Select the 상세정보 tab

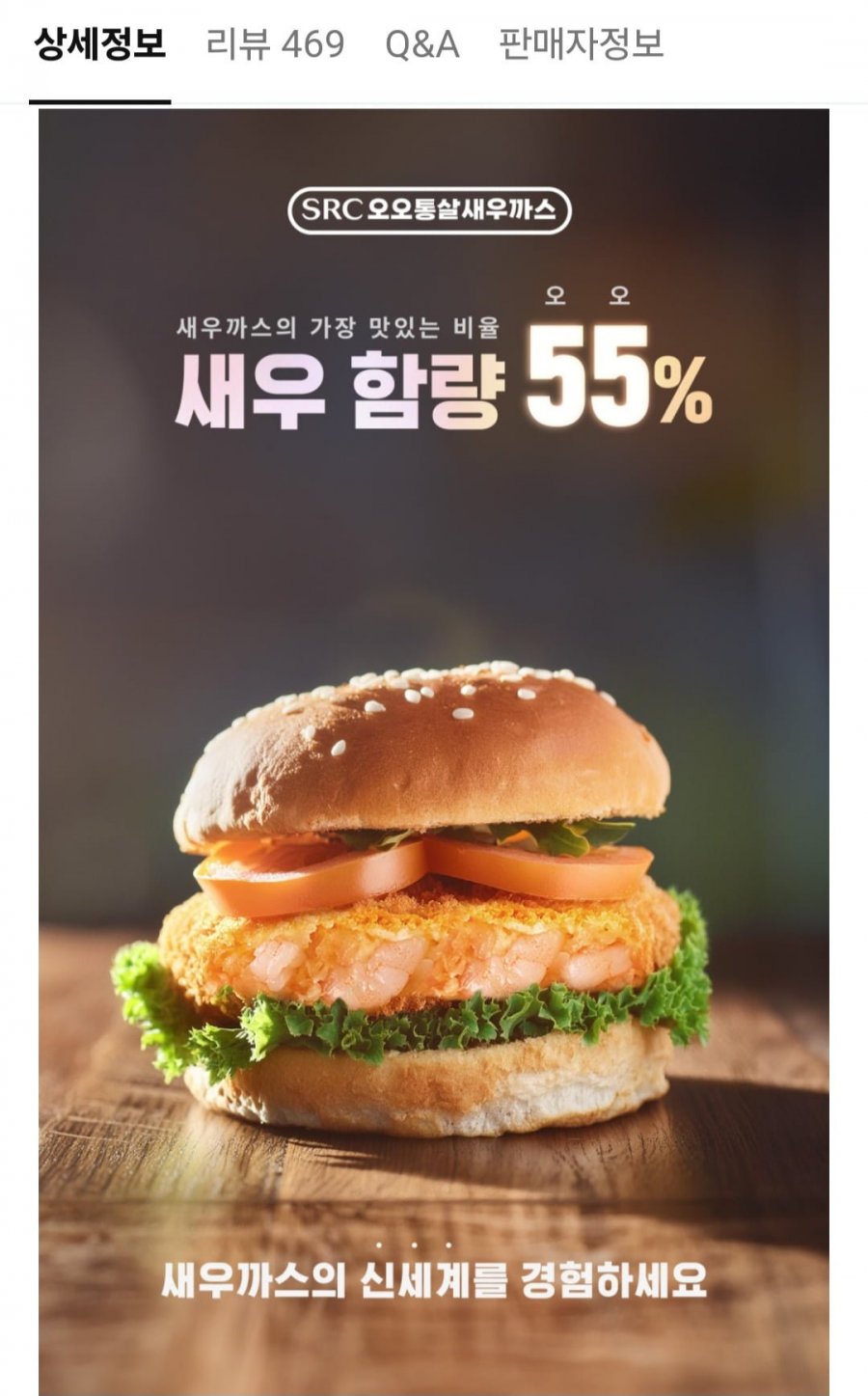99,44
